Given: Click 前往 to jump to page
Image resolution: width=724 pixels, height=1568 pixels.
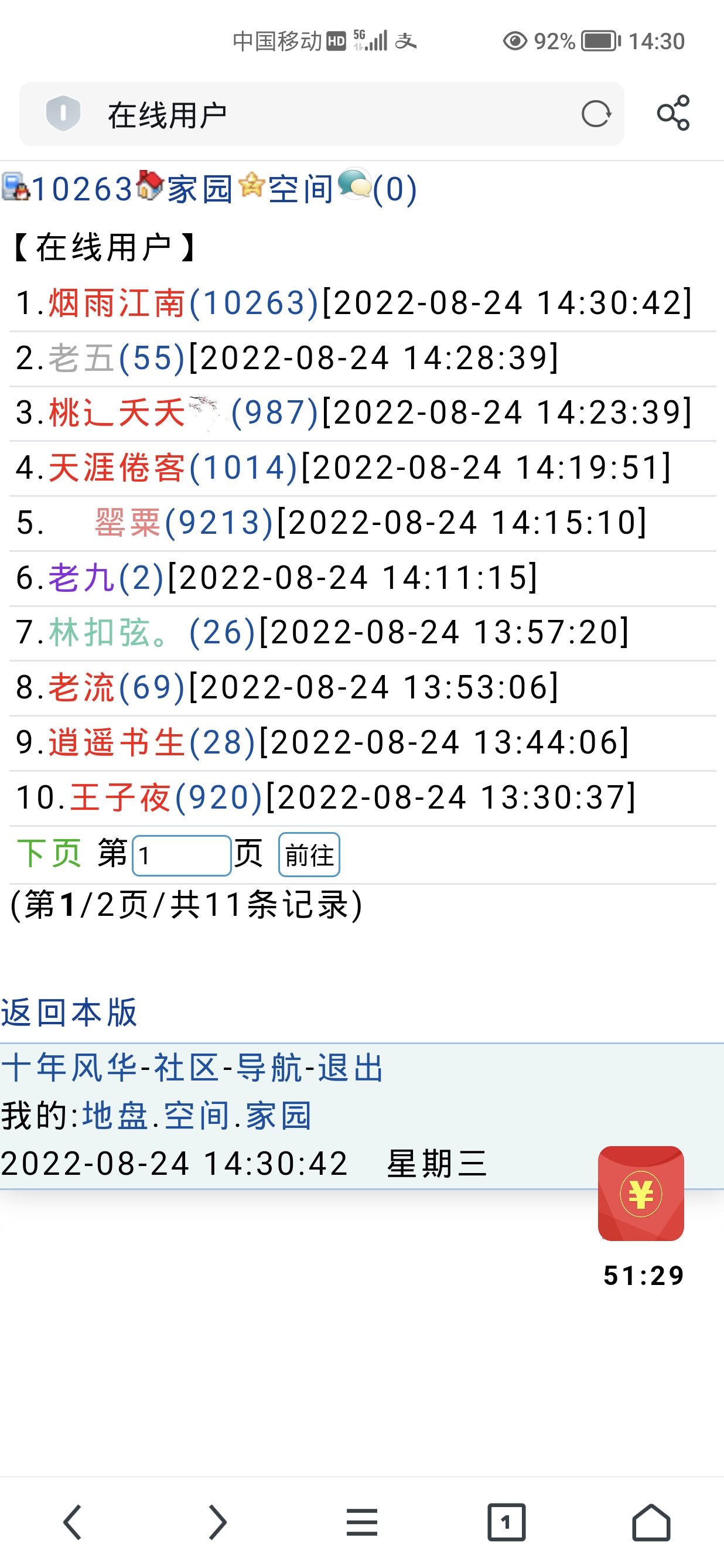Looking at the screenshot, I should [308, 855].
